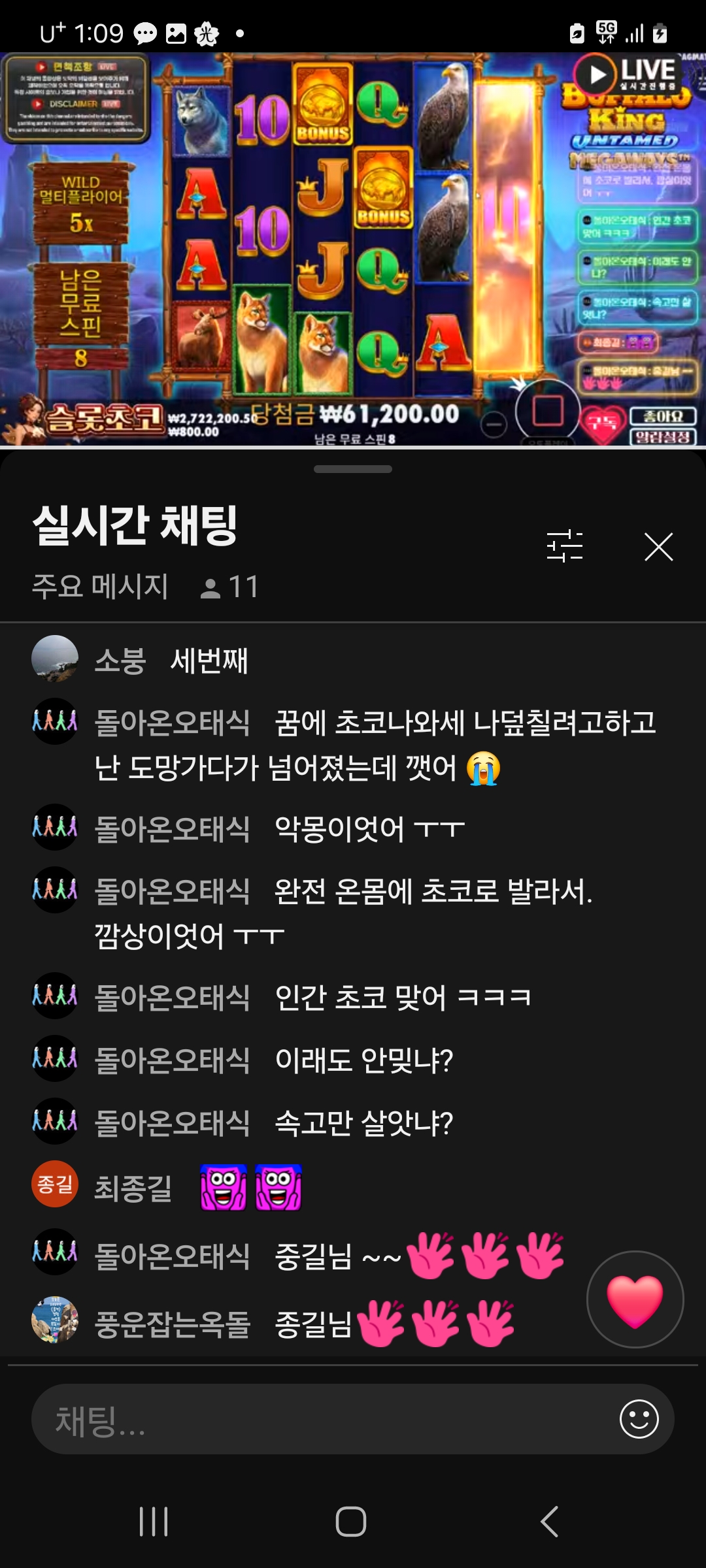Close the live chat panel

[x=658, y=547]
